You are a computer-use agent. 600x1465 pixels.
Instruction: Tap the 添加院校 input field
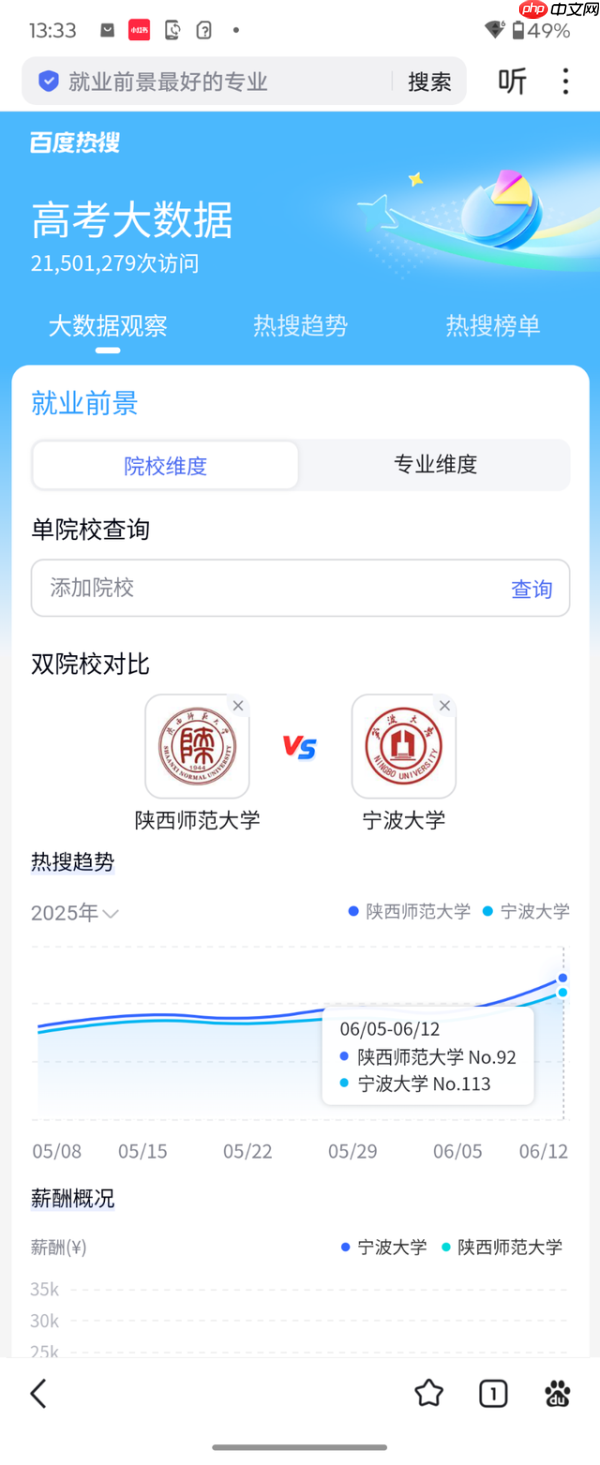tap(260, 588)
